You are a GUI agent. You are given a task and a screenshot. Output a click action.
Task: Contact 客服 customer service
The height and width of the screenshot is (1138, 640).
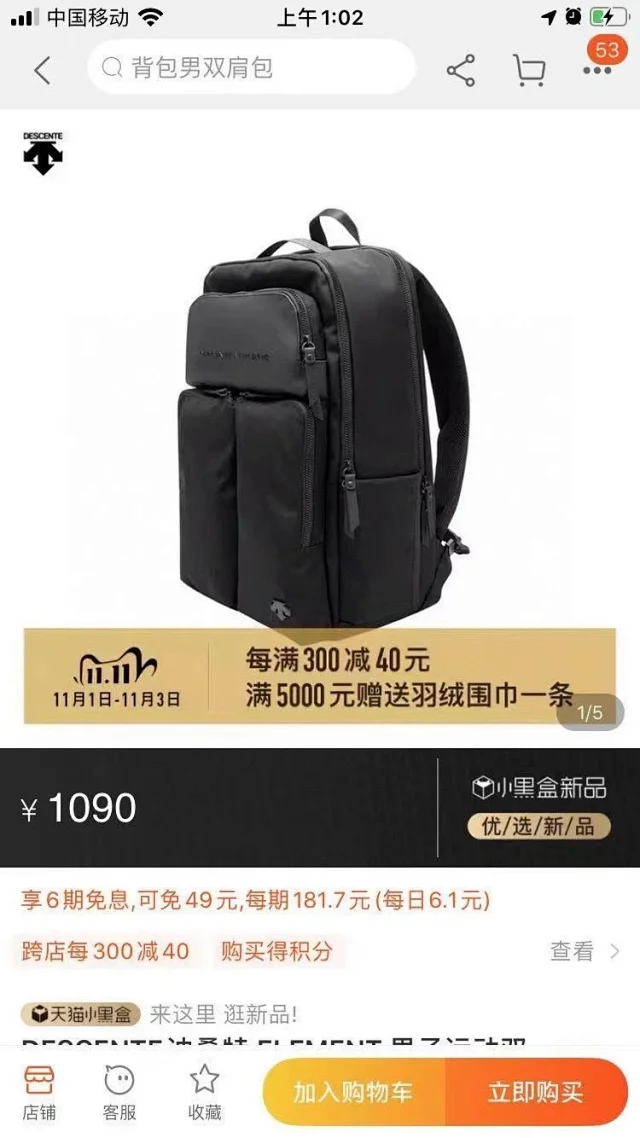(119, 1092)
